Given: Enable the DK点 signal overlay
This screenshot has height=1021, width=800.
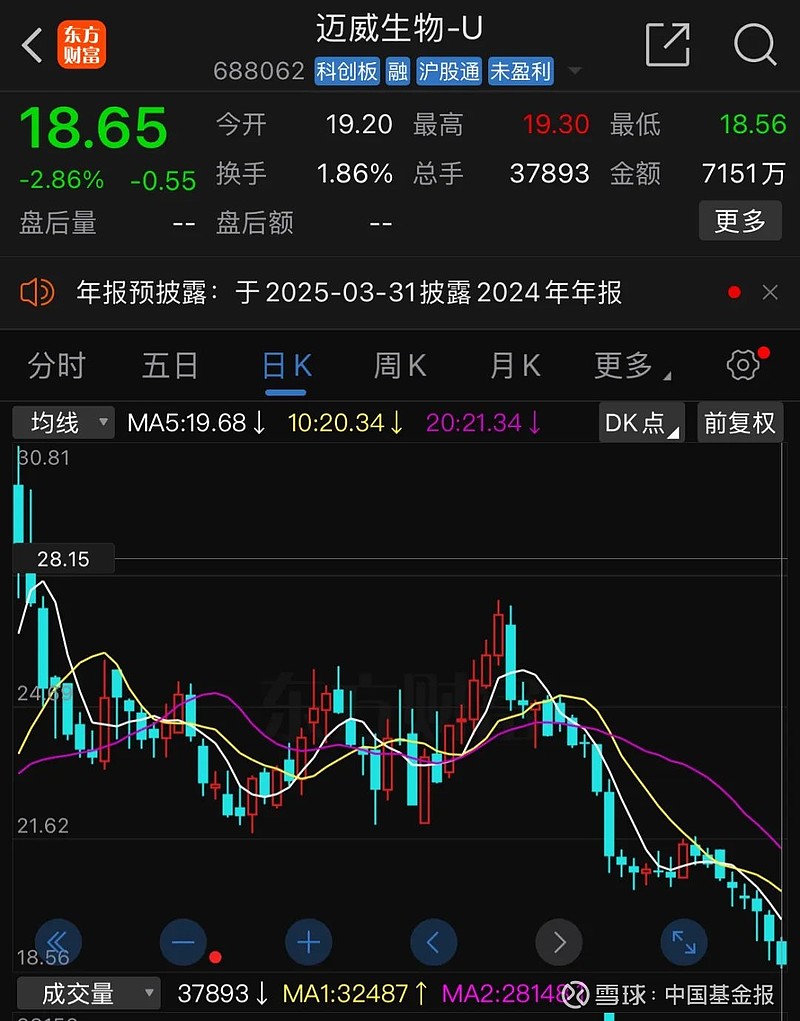Looking at the screenshot, I should click(x=638, y=422).
